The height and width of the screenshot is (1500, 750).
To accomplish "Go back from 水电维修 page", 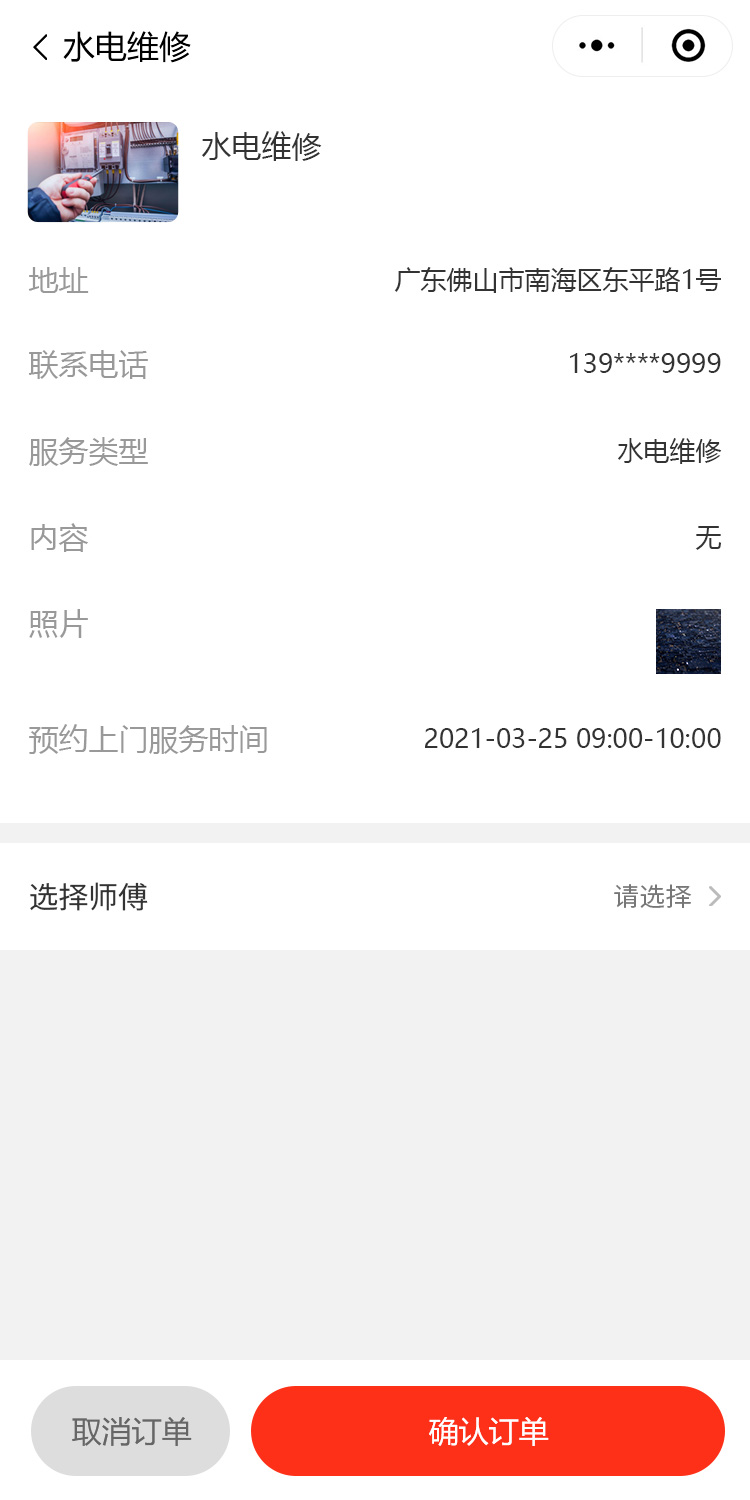I will click(41, 47).
